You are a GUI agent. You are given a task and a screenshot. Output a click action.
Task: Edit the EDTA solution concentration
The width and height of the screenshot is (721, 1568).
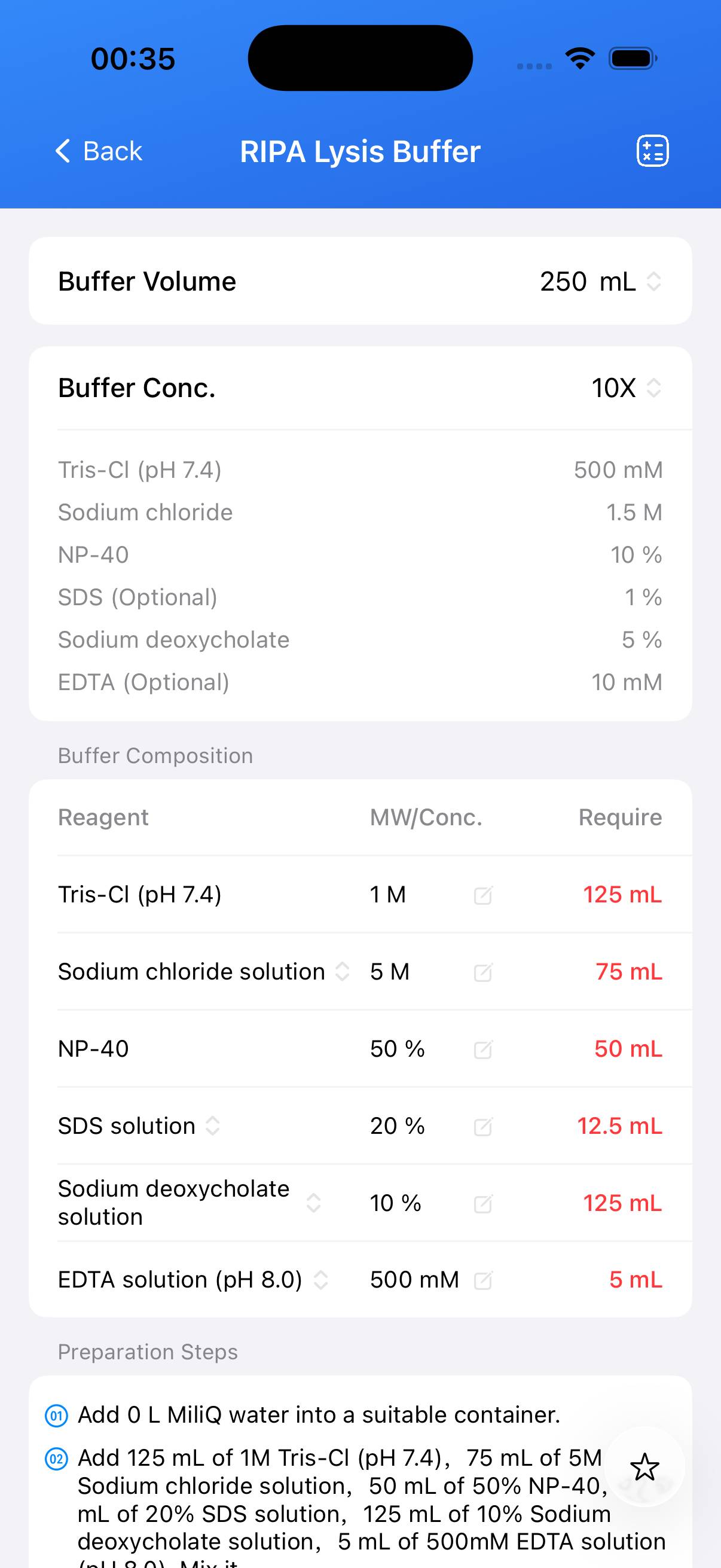point(482,1279)
